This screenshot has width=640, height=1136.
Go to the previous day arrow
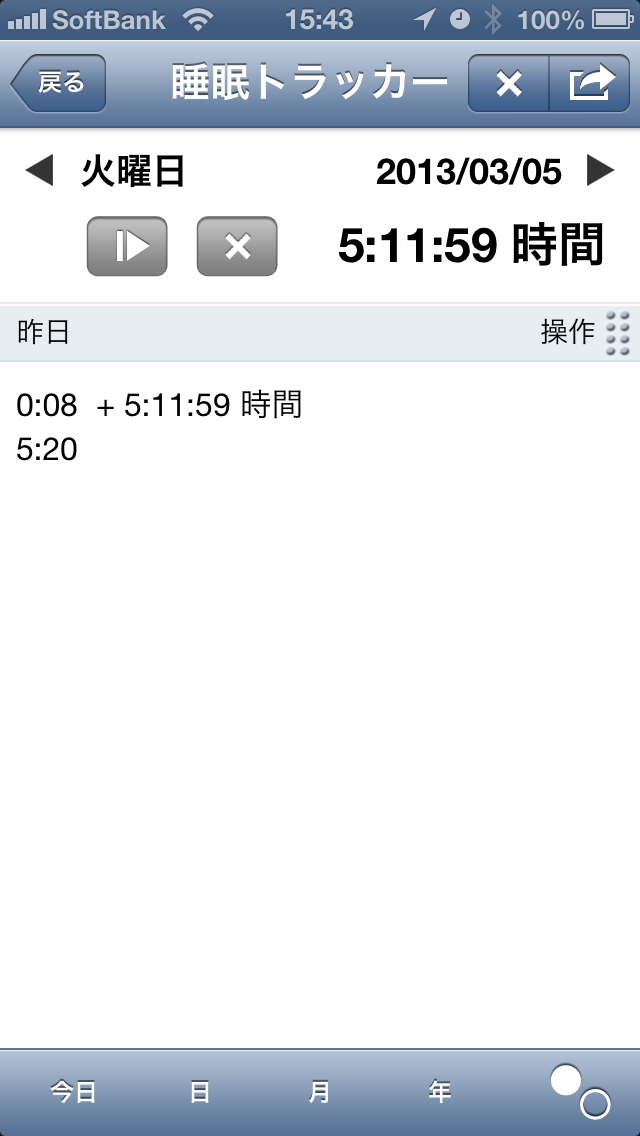(38, 172)
